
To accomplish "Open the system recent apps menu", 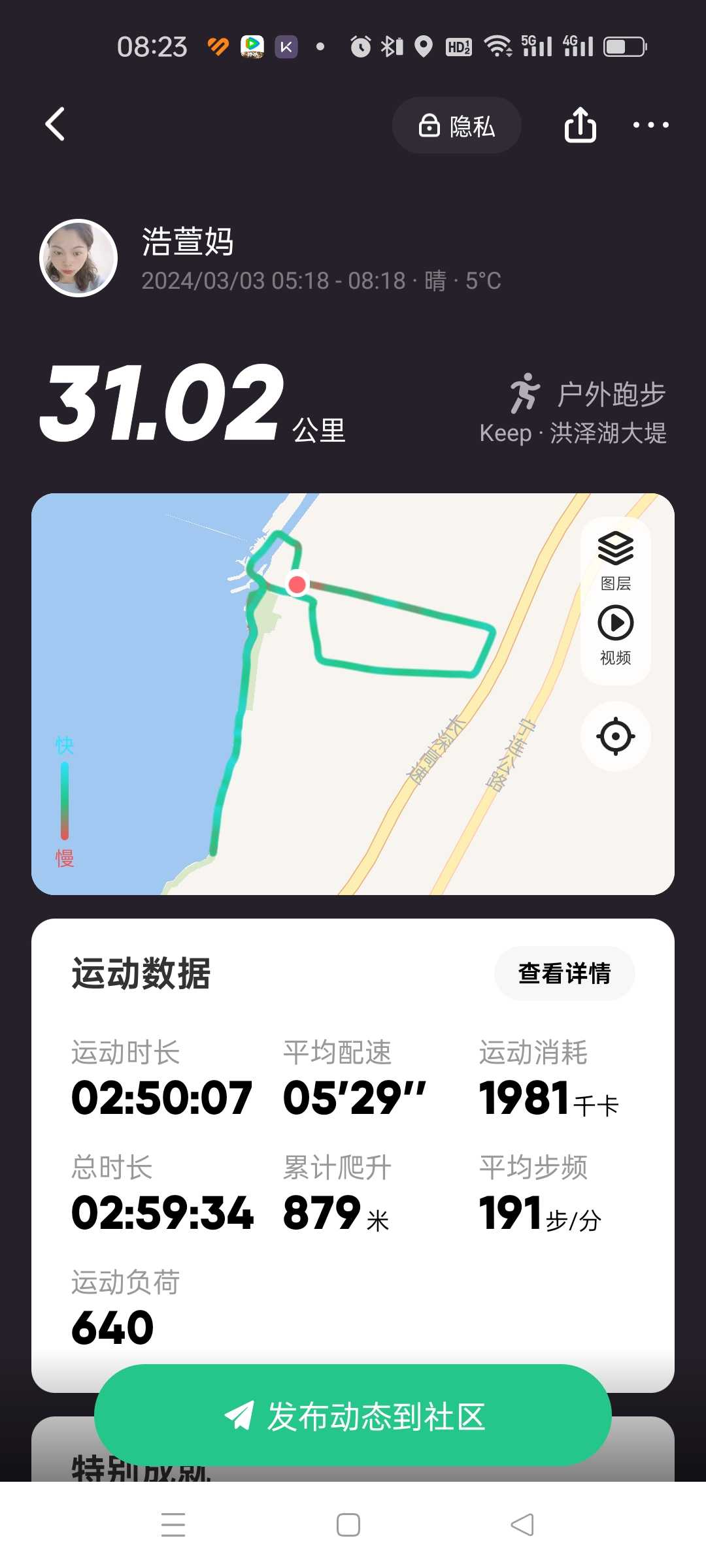I will pos(173,1525).
